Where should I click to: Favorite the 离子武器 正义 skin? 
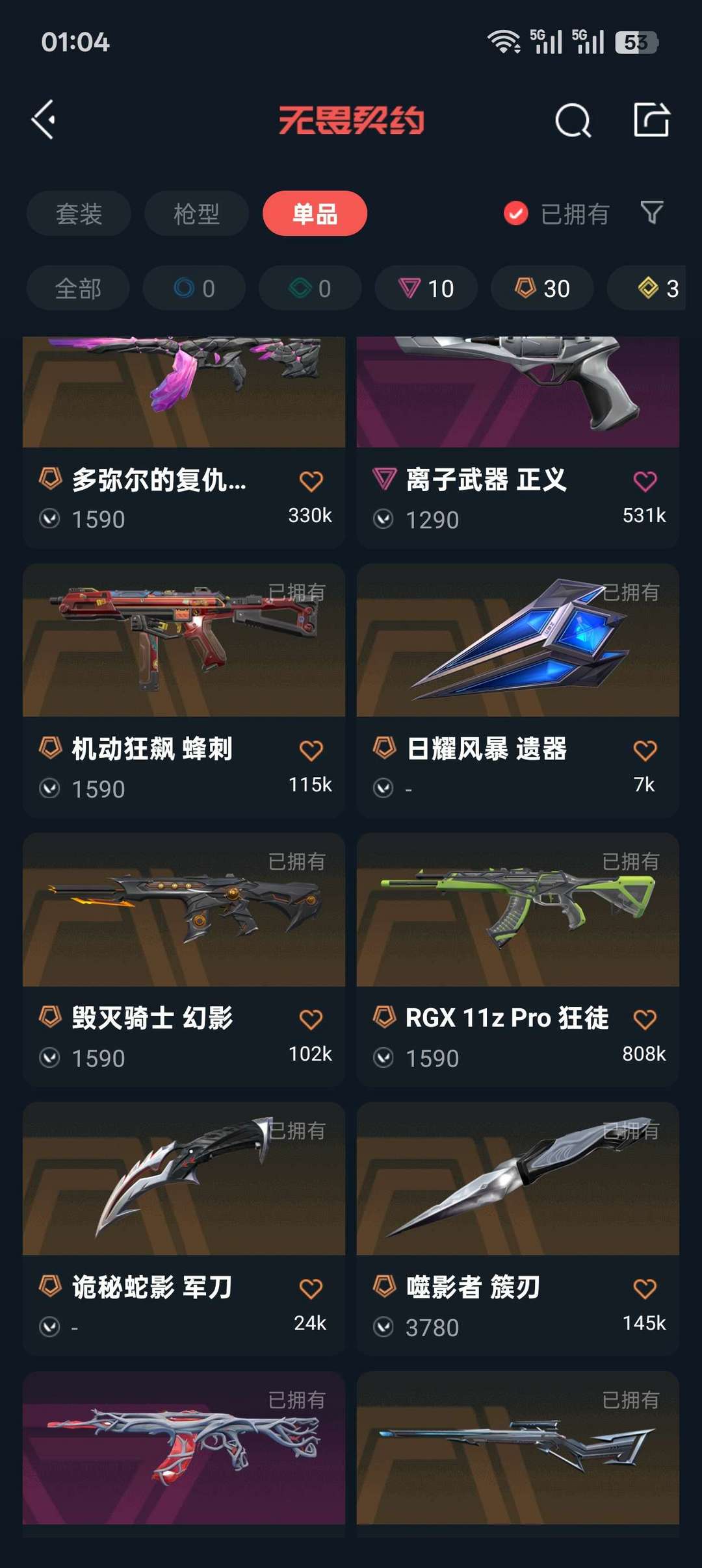pyautogui.click(x=645, y=479)
